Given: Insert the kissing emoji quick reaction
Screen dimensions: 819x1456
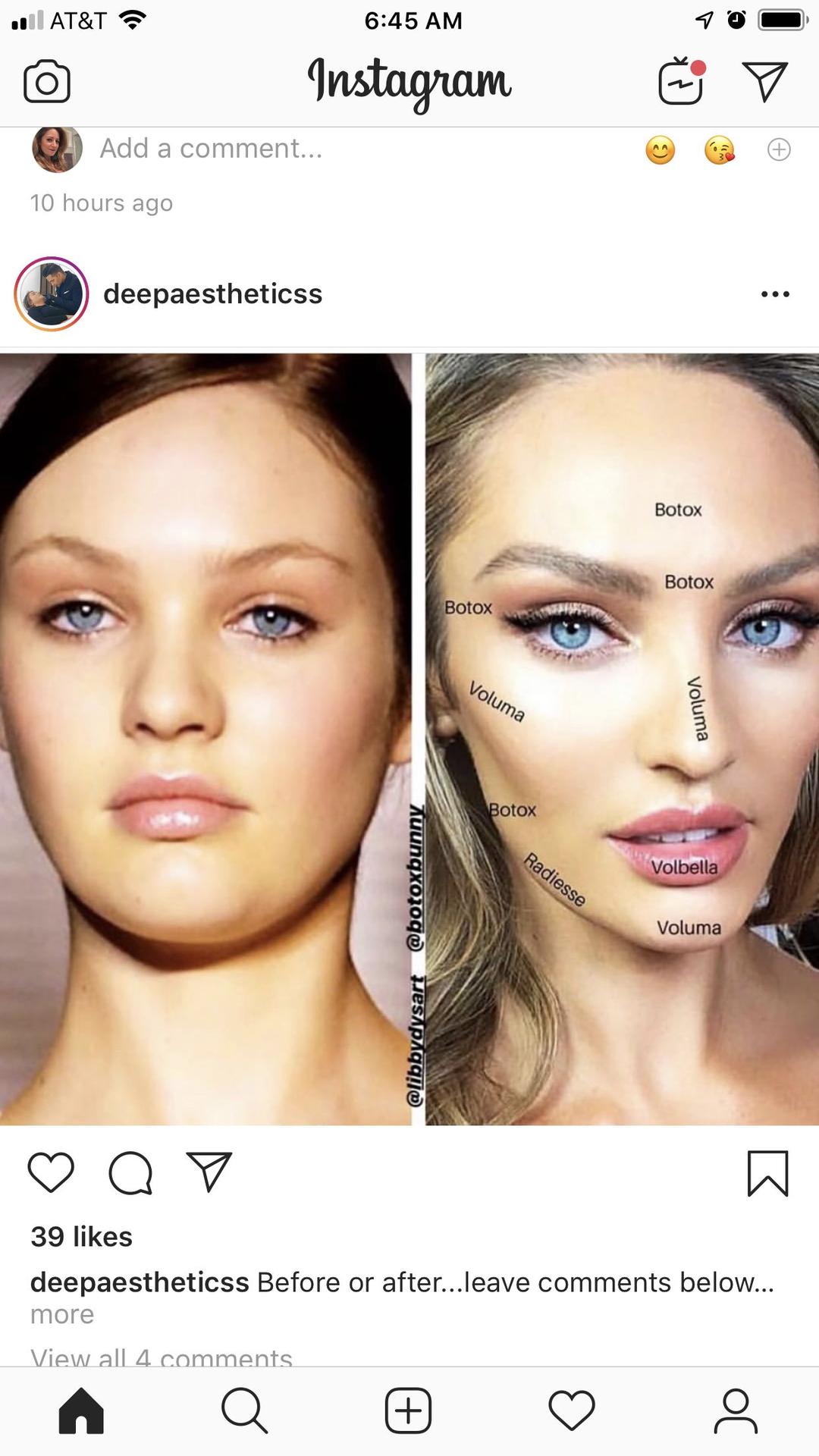Looking at the screenshot, I should pyautogui.click(x=719, y=149).
